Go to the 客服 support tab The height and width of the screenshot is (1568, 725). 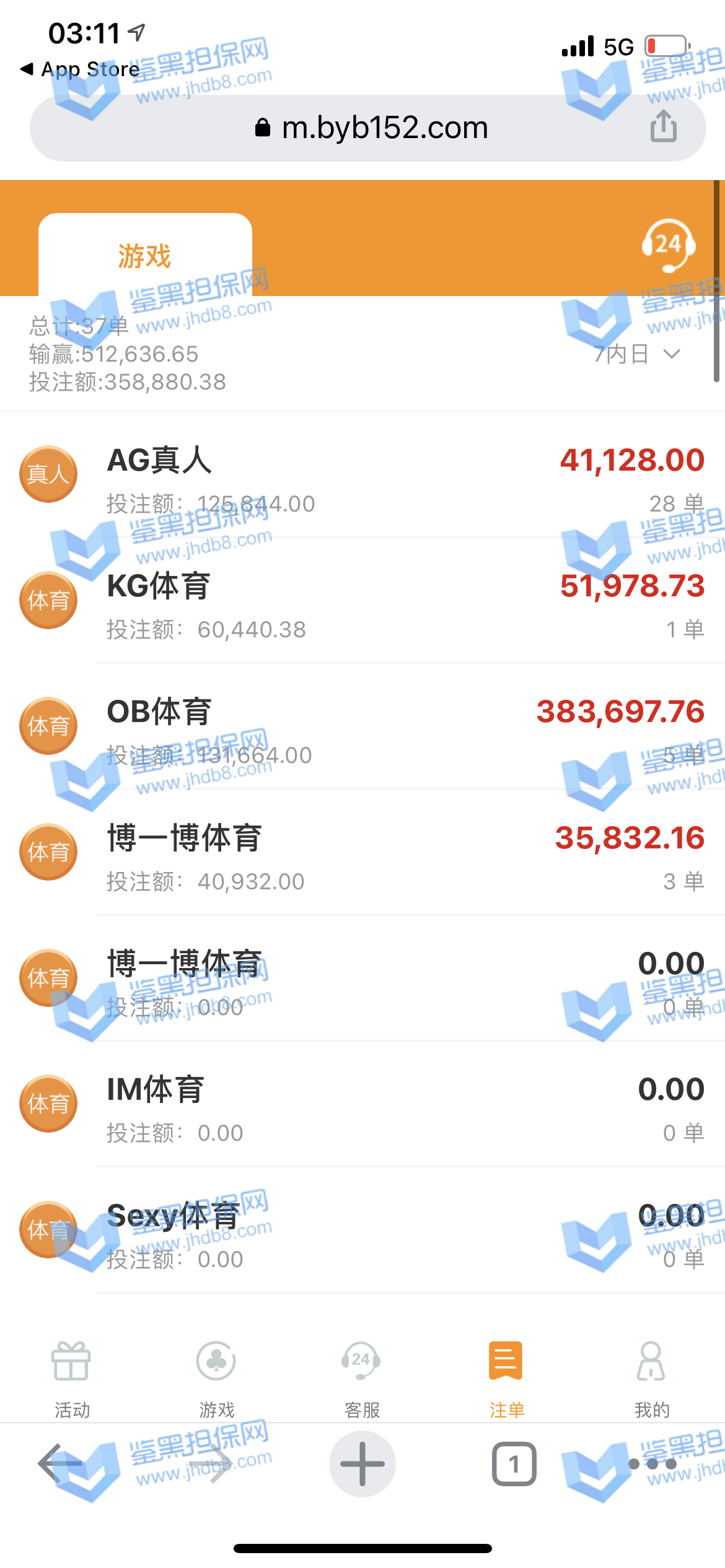tap(362, 1377)
